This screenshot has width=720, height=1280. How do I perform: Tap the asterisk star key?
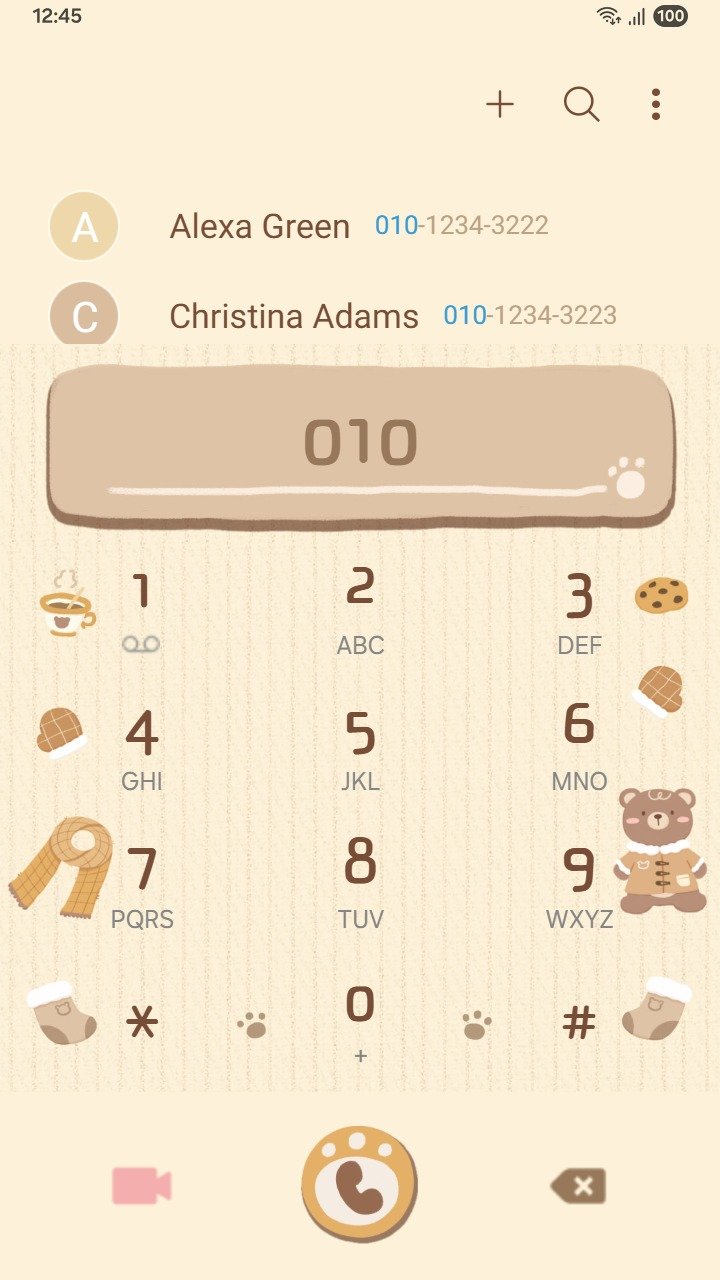tap(141, 1022)
